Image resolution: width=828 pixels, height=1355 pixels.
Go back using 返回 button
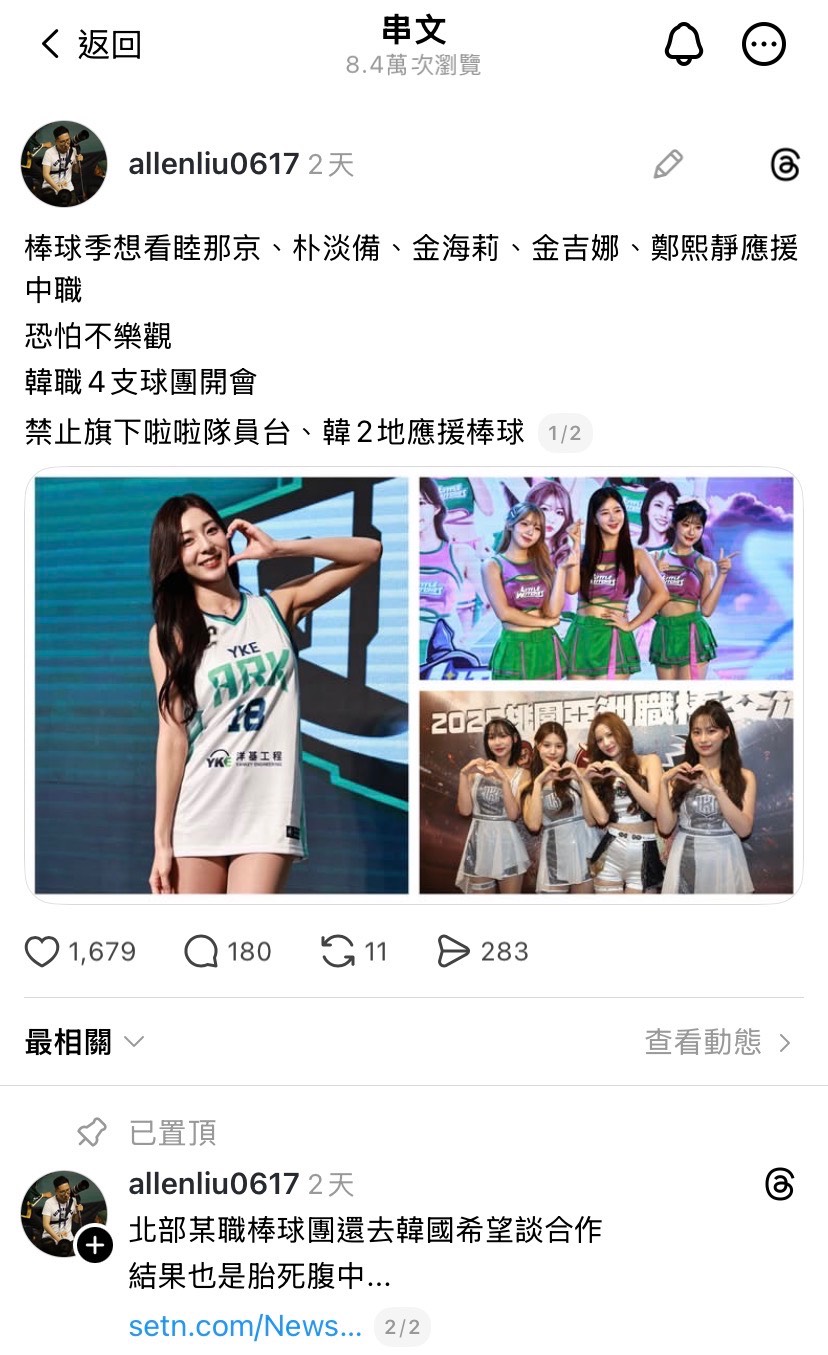[x=90, y=44]
